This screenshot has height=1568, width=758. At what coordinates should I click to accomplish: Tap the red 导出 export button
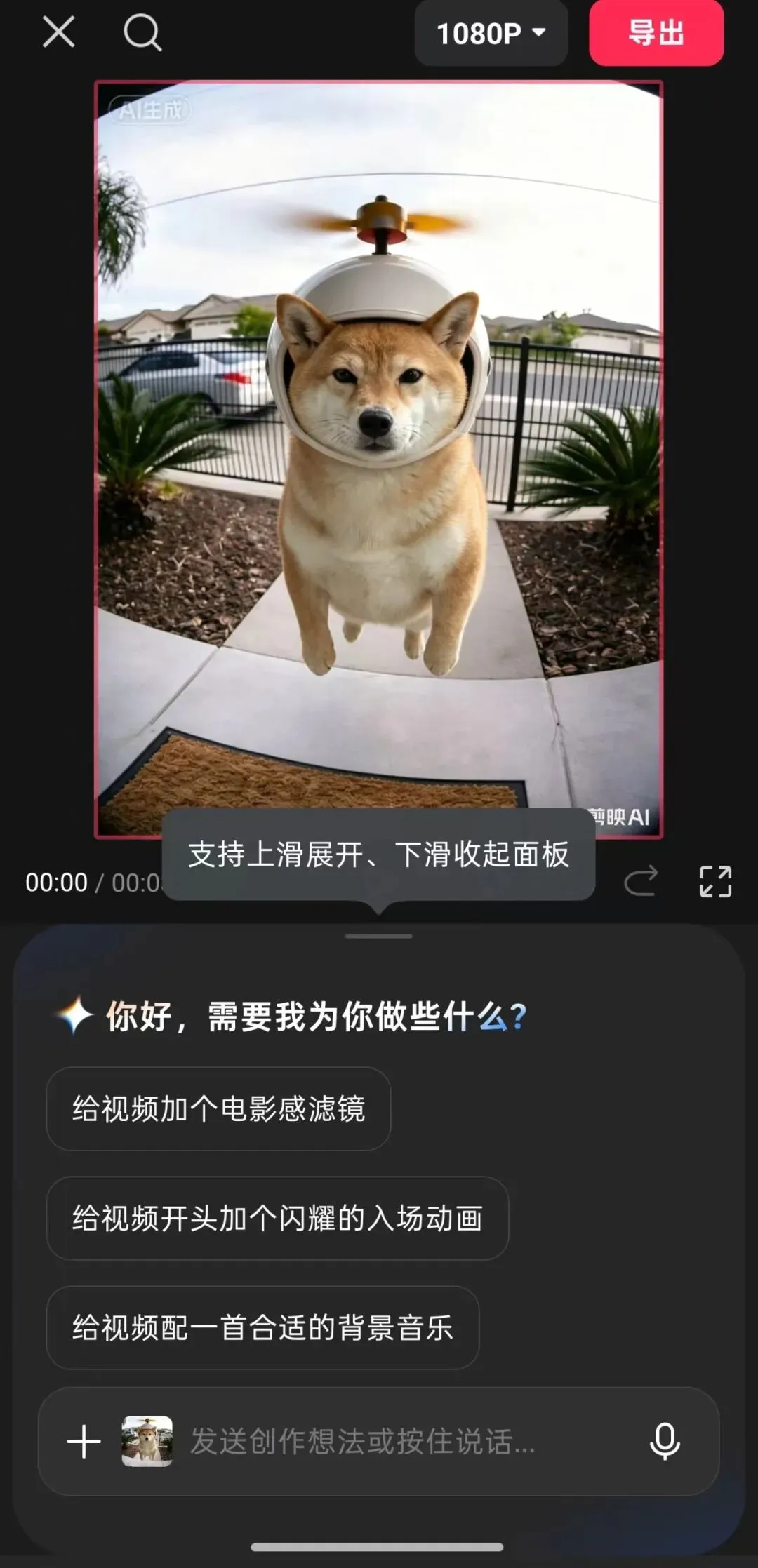pyautogui.click(x=656, y=33)
